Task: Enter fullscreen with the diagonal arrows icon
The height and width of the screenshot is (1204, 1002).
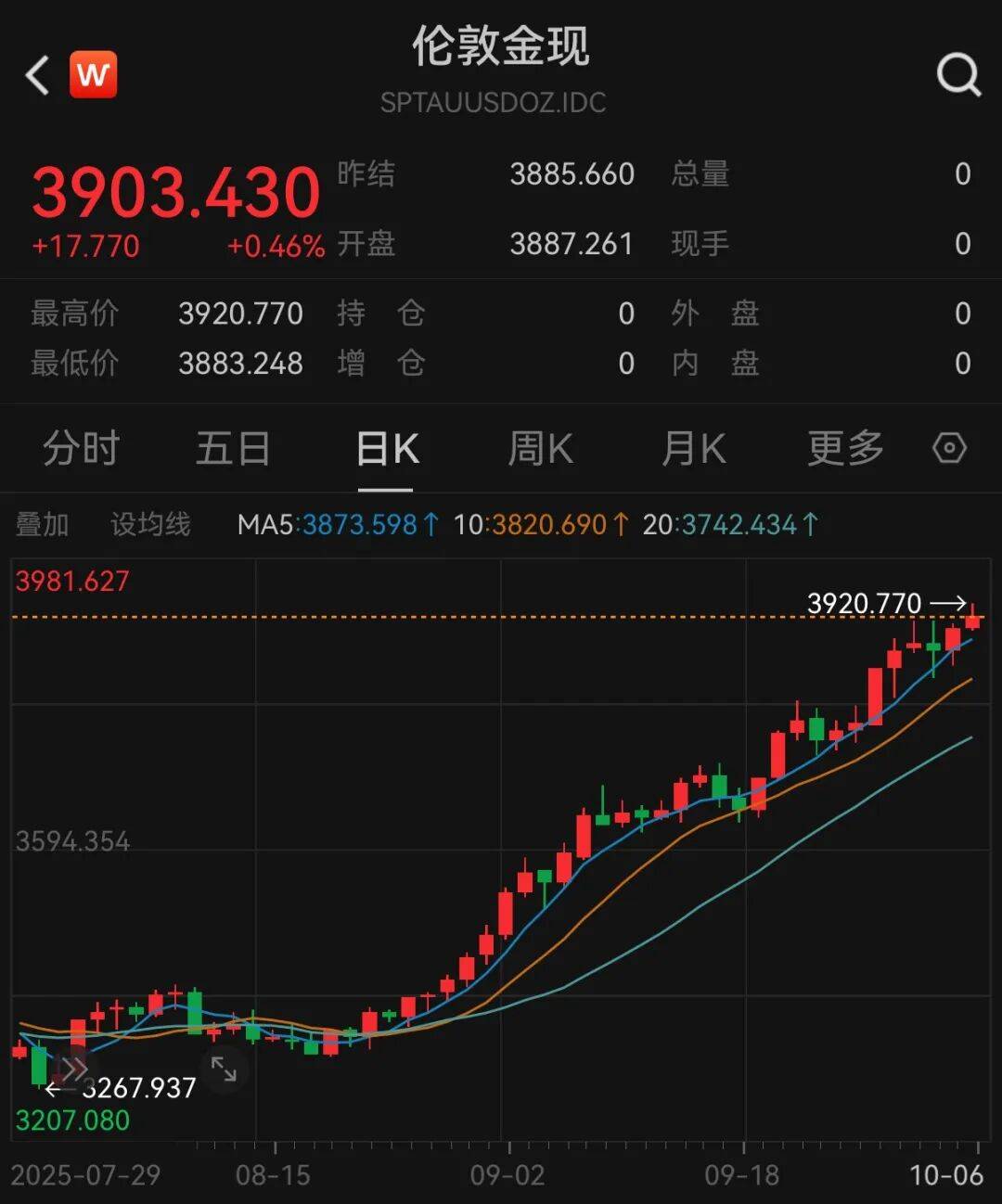Action: pos(223,1069)
